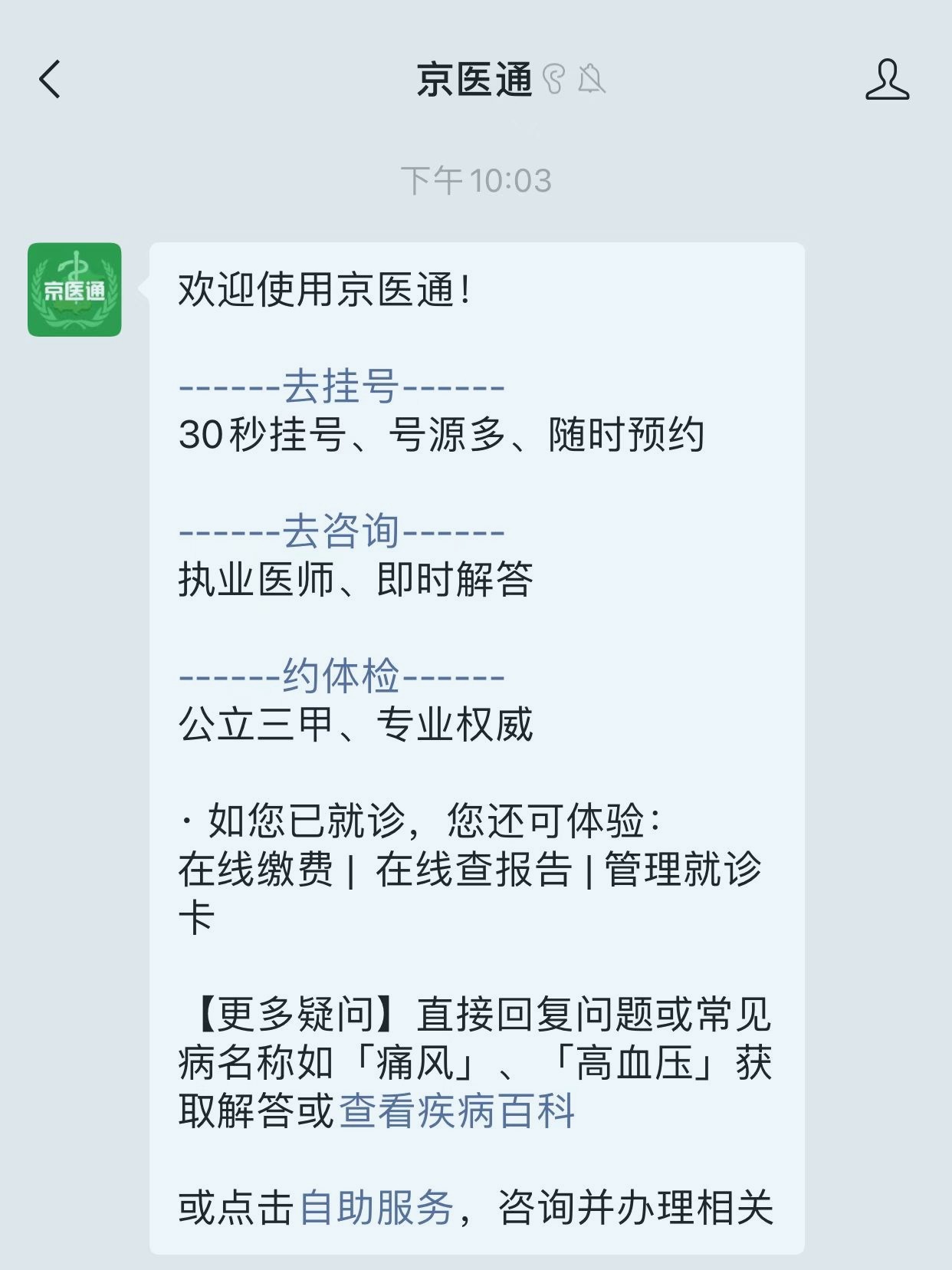Follow the 去咨询 link
This screenshot has width=952, height=1270.
341,531
